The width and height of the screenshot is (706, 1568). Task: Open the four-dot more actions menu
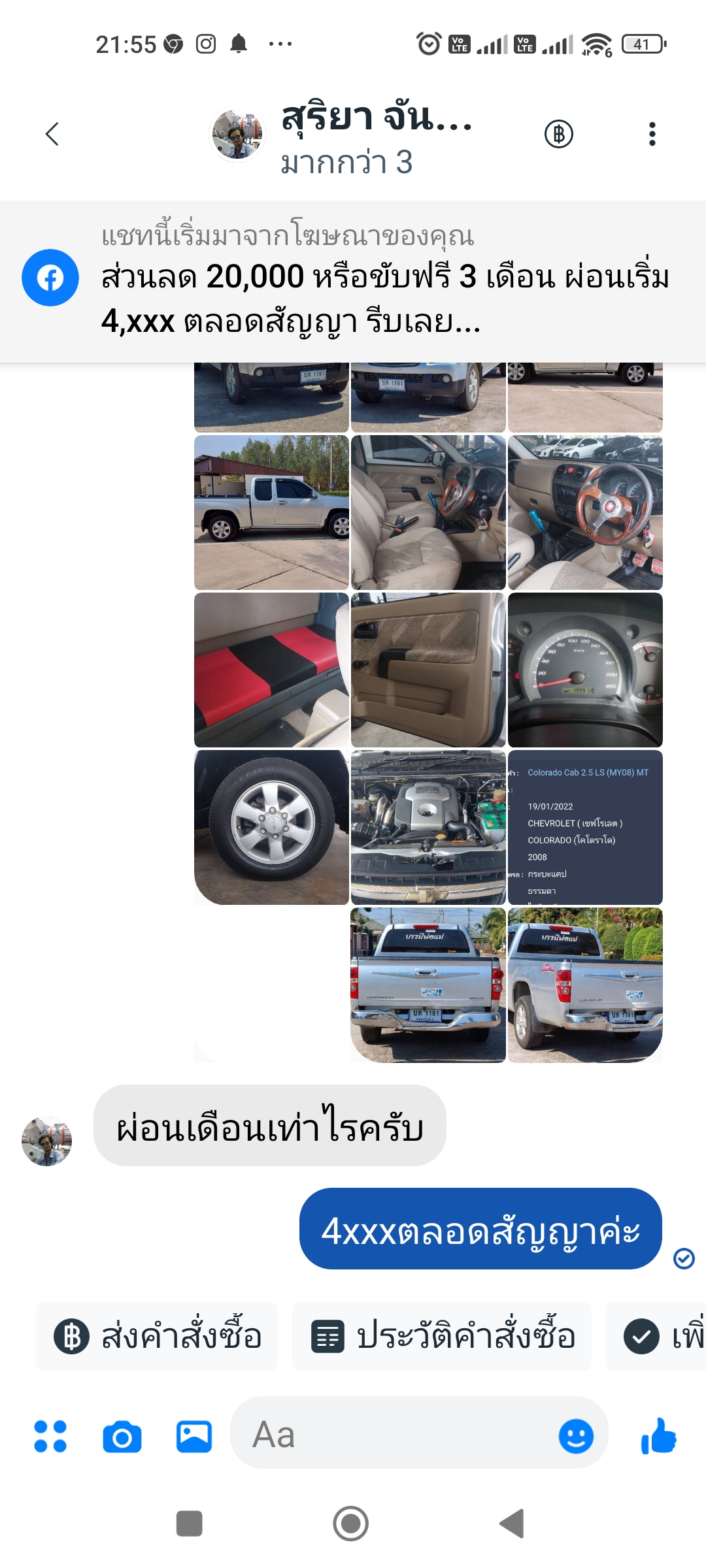[x=50, y=1436]
